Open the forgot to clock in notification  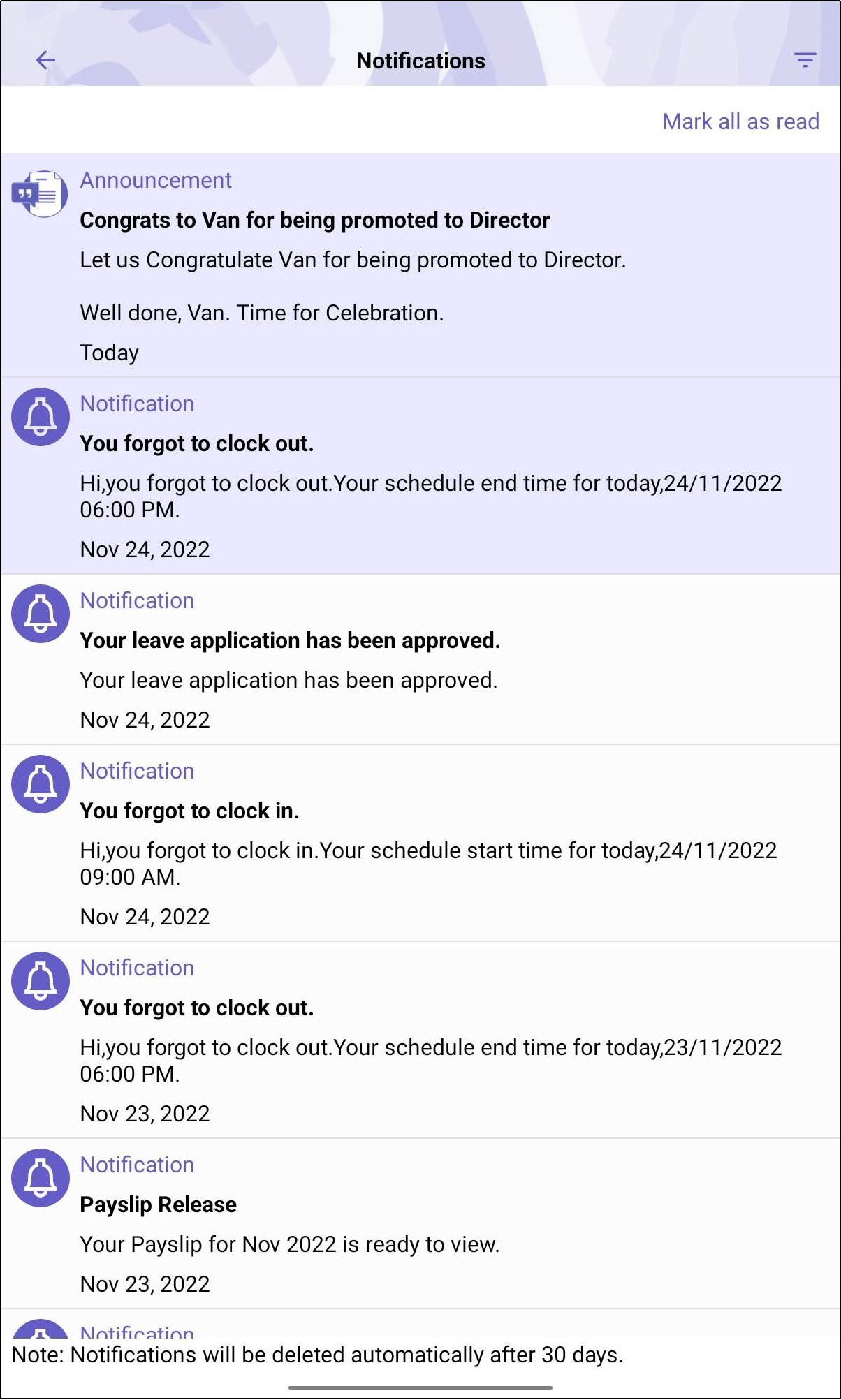coord(421,843)
